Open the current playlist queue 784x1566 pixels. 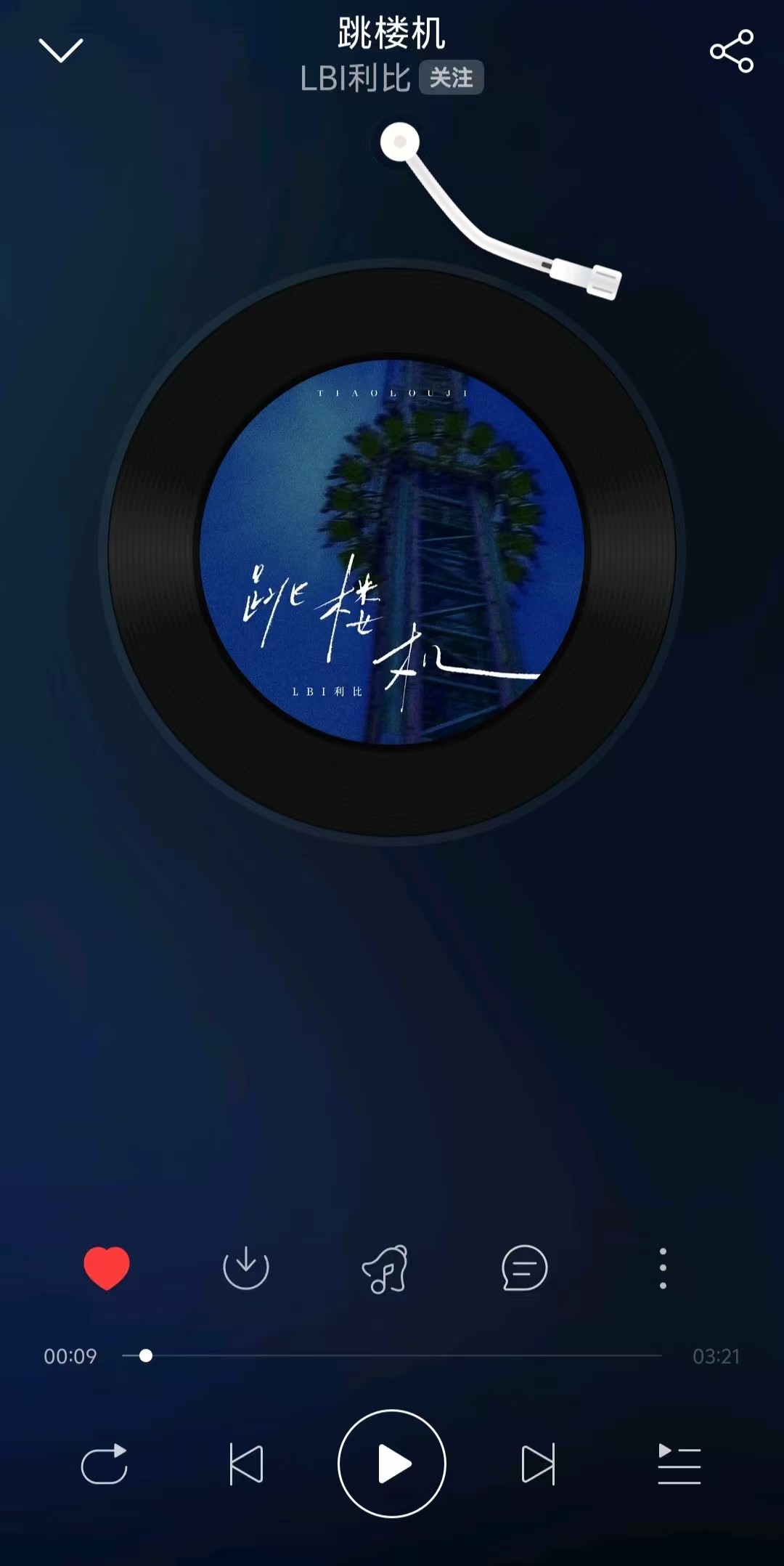pyautogui.click(x=679, y=1464)
